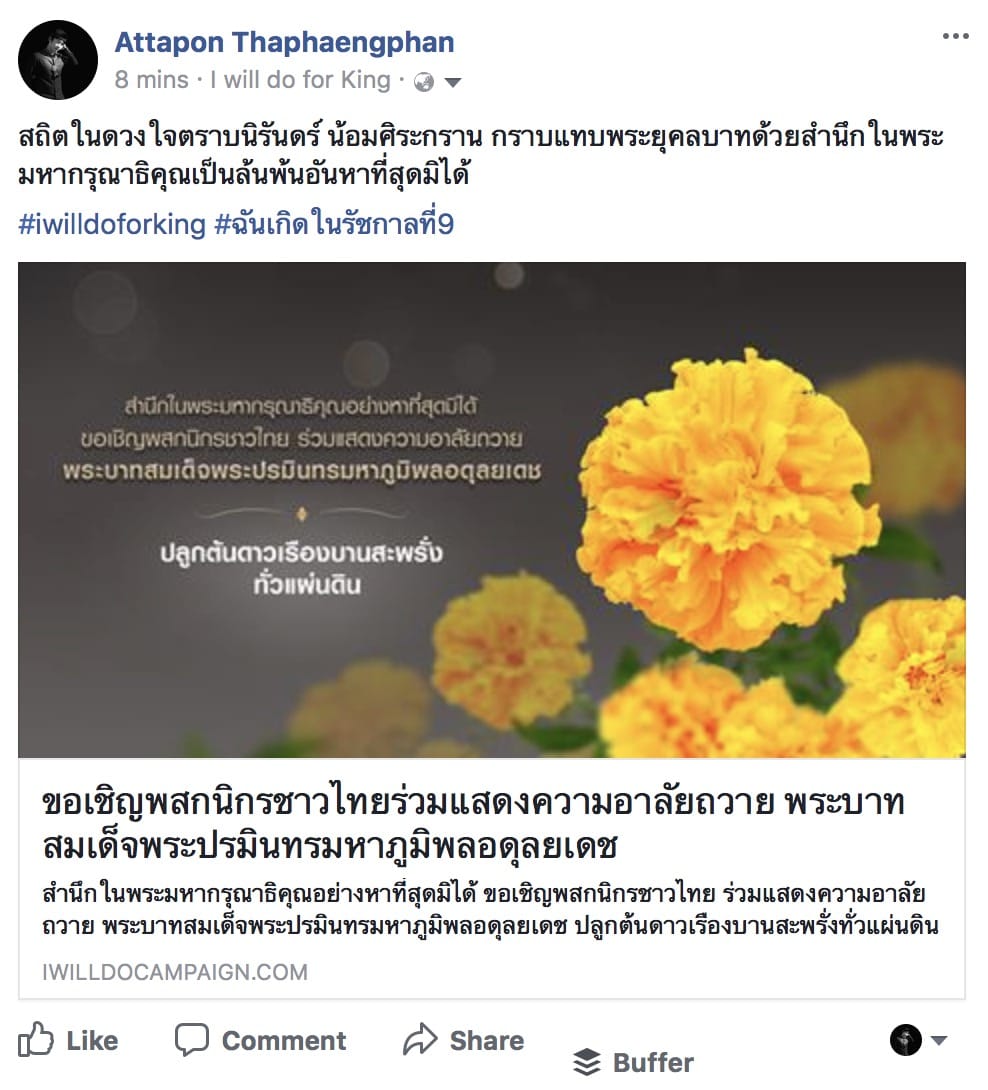Open the 'I will do for King' app link
Screen dimensions: 988x1090
[x=300, y=80]
